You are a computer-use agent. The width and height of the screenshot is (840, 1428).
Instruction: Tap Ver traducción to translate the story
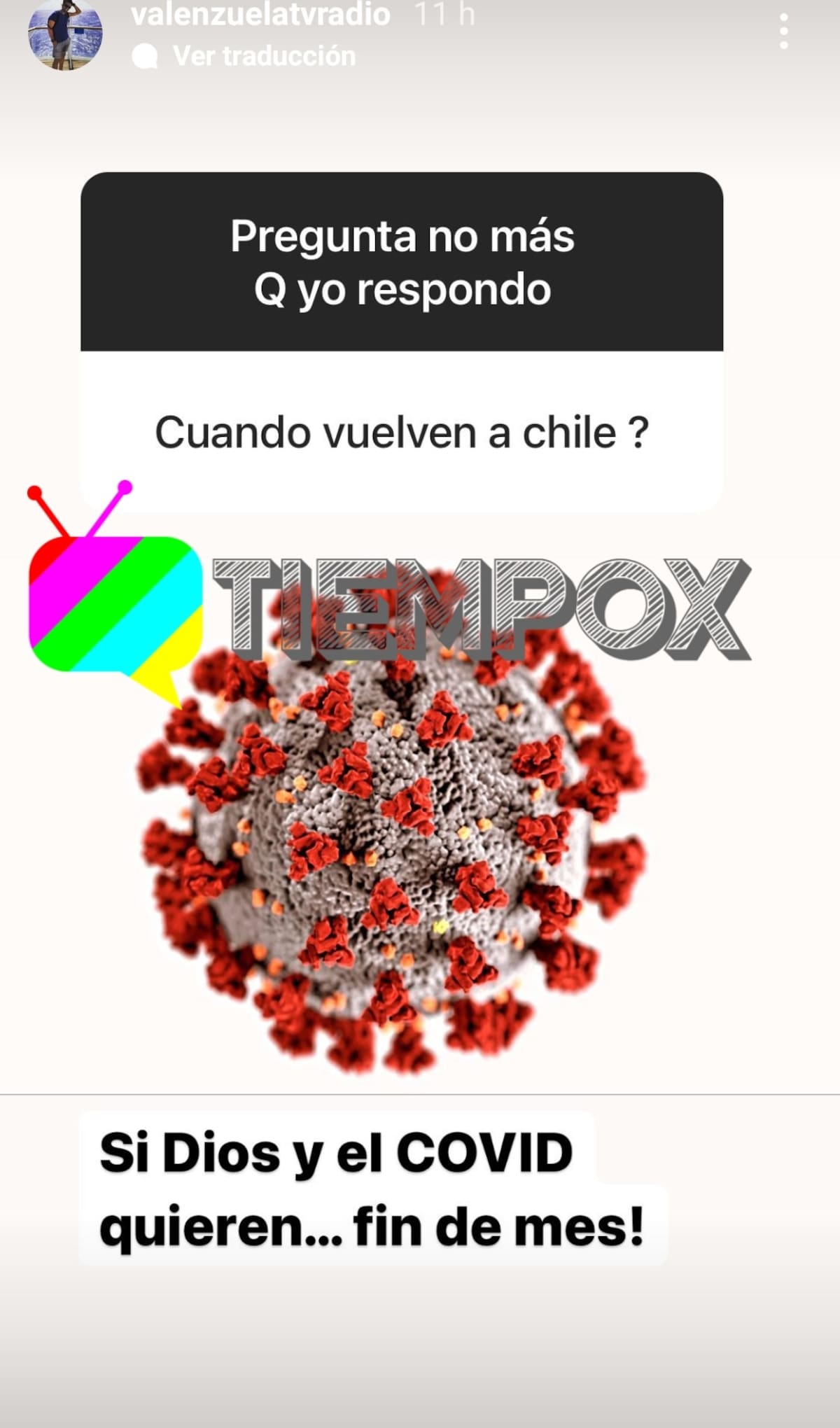[263, 56]
